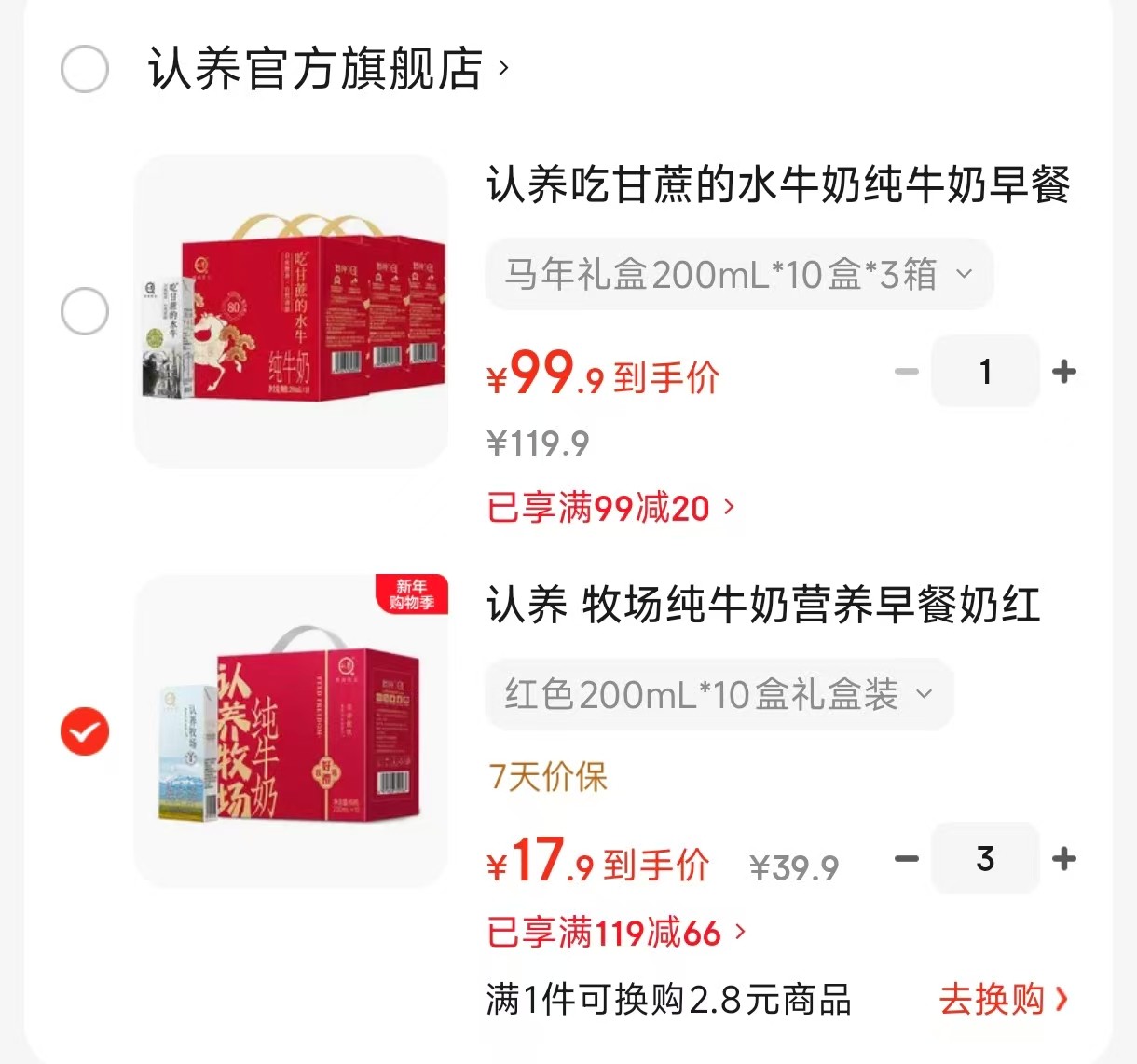Deselect the 牧场纯牛奶 item checkbox
The image size is (1137, 1064).
(x=85, y=731)
